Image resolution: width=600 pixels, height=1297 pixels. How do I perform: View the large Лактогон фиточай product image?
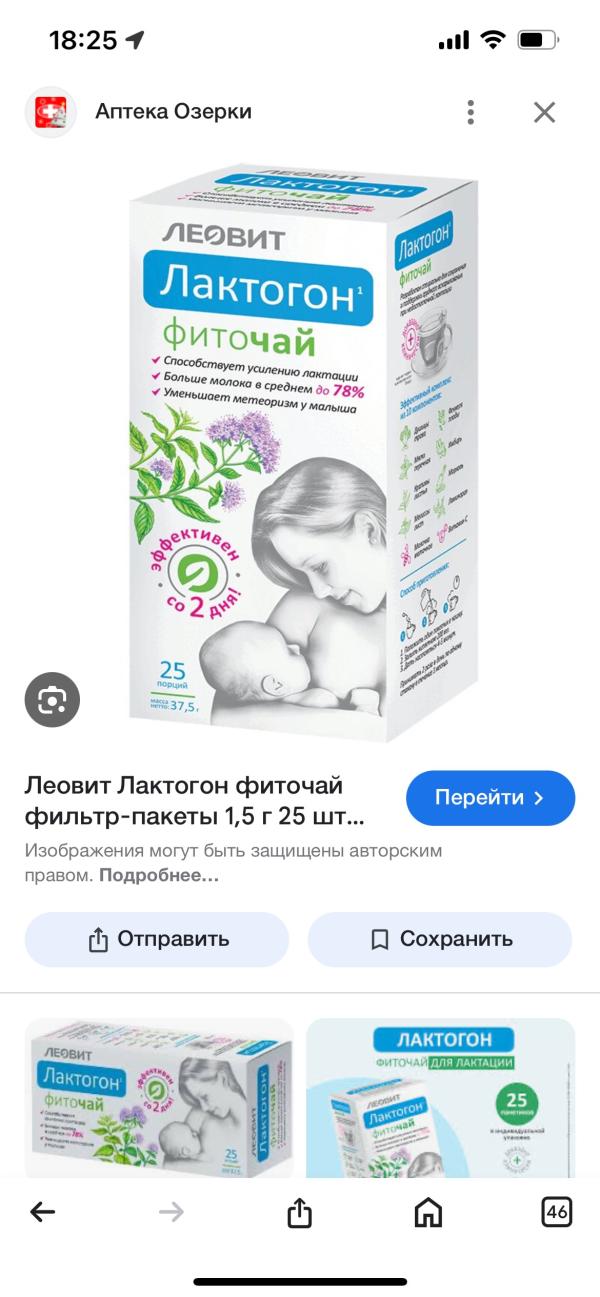(300, 450)
